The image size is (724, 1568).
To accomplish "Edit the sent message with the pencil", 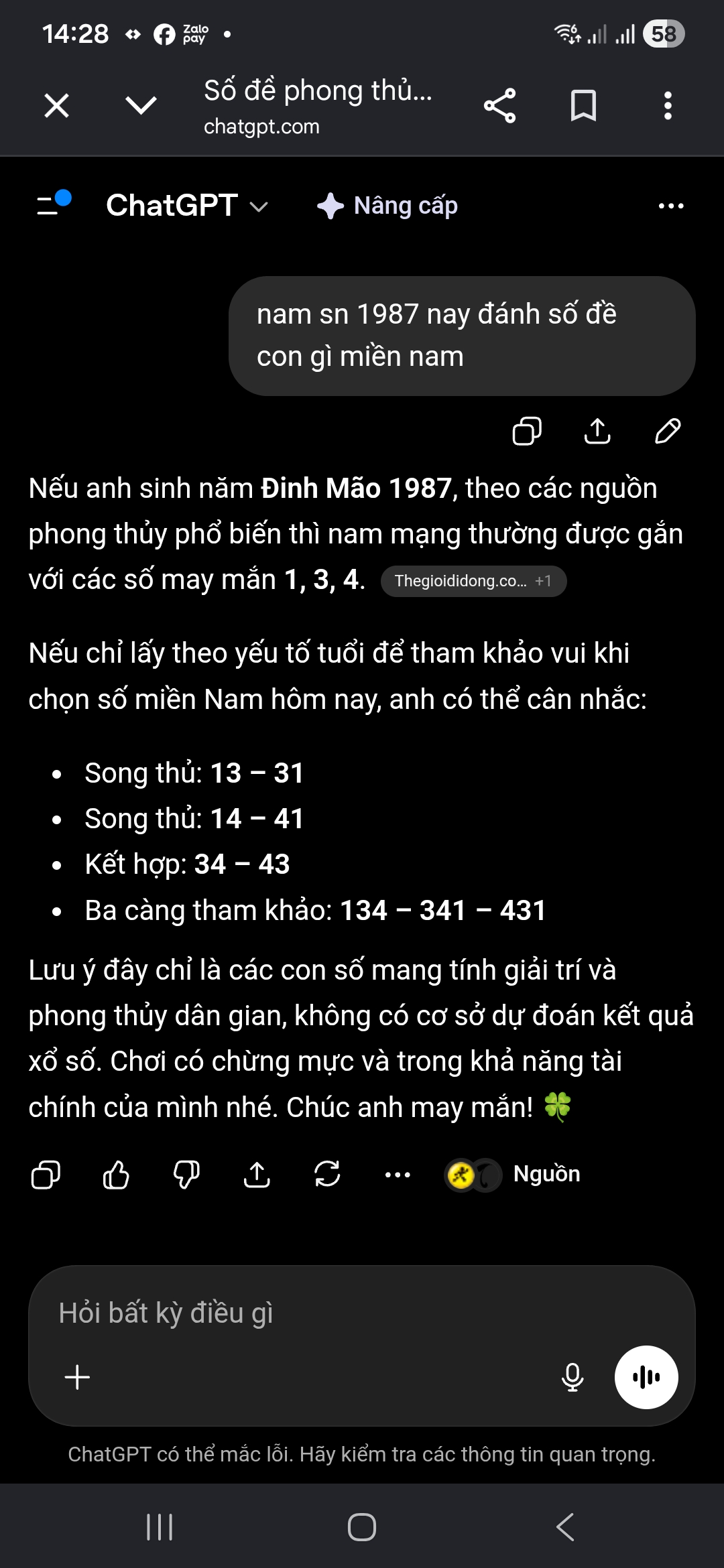I will (668, 431).
